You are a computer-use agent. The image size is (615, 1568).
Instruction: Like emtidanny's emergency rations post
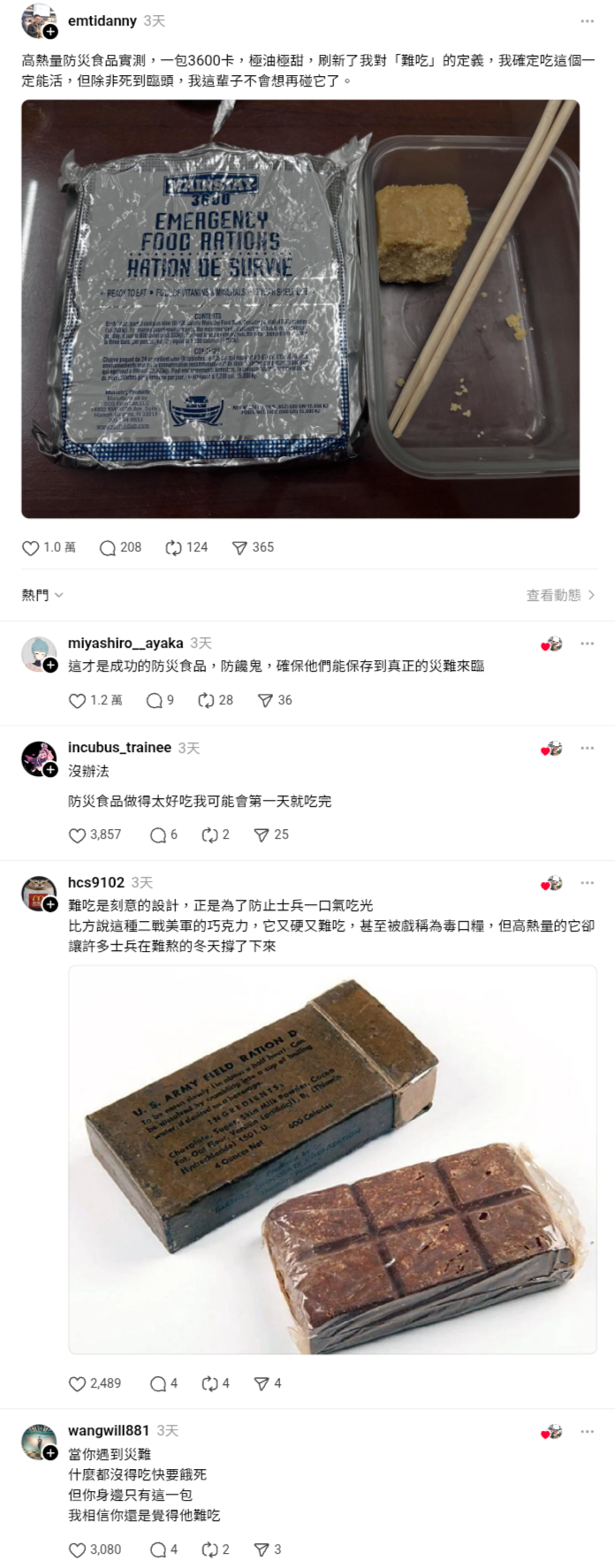point(31,548)
